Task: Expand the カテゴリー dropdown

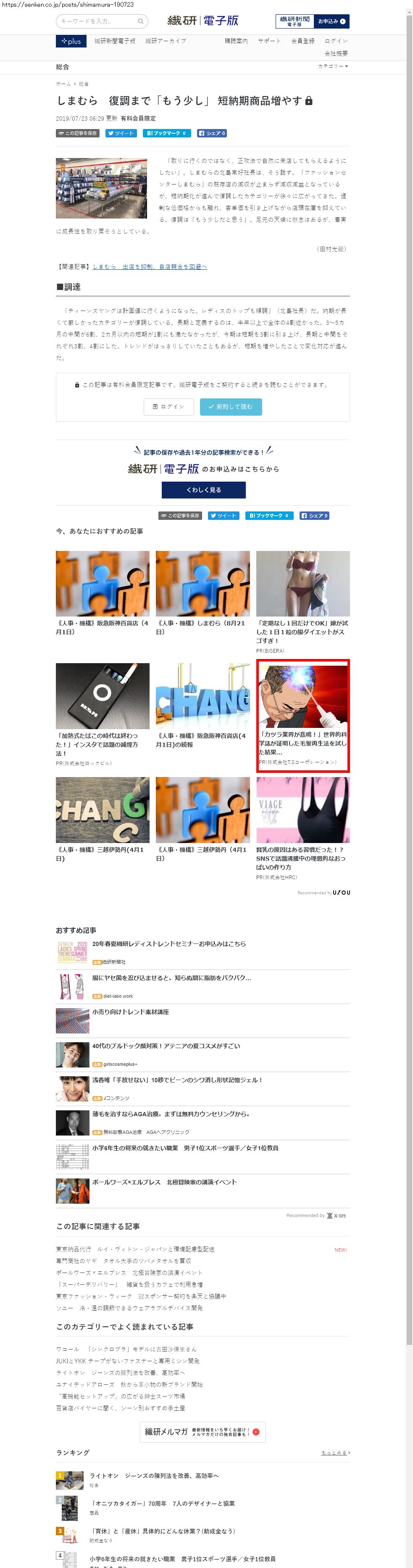Action: pos(333,66)
